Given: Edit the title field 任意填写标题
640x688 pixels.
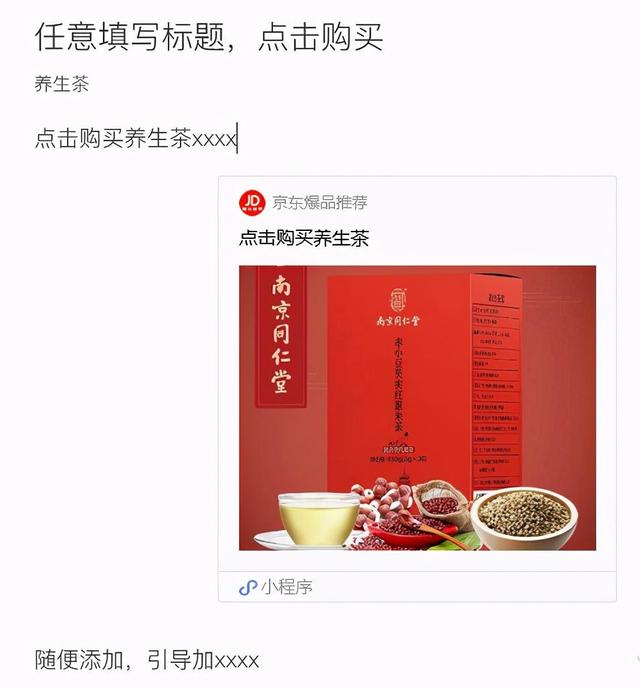Looking at the screenshot, I should 208,37.
